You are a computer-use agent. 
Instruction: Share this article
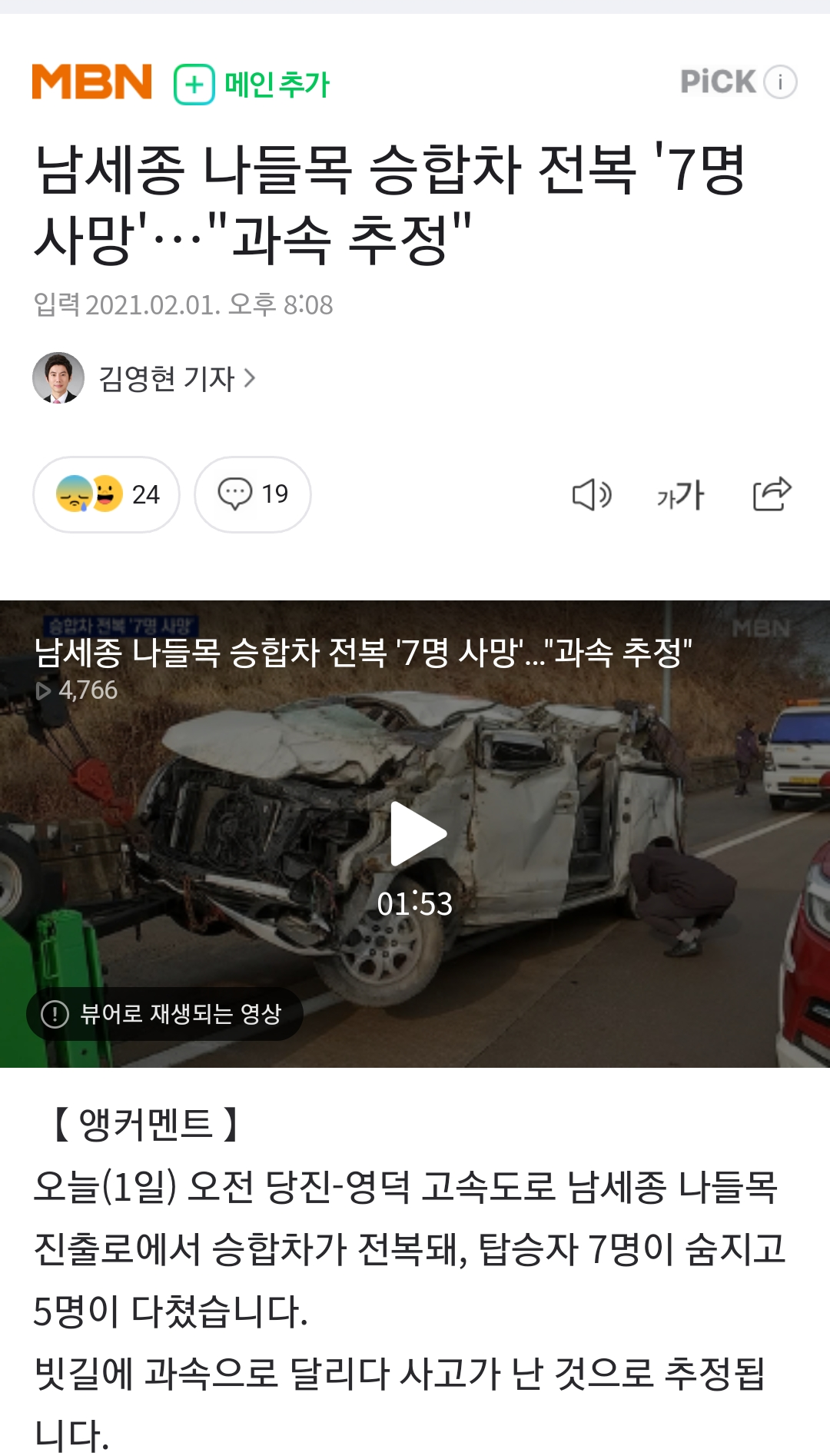click(x=772, y=494)
